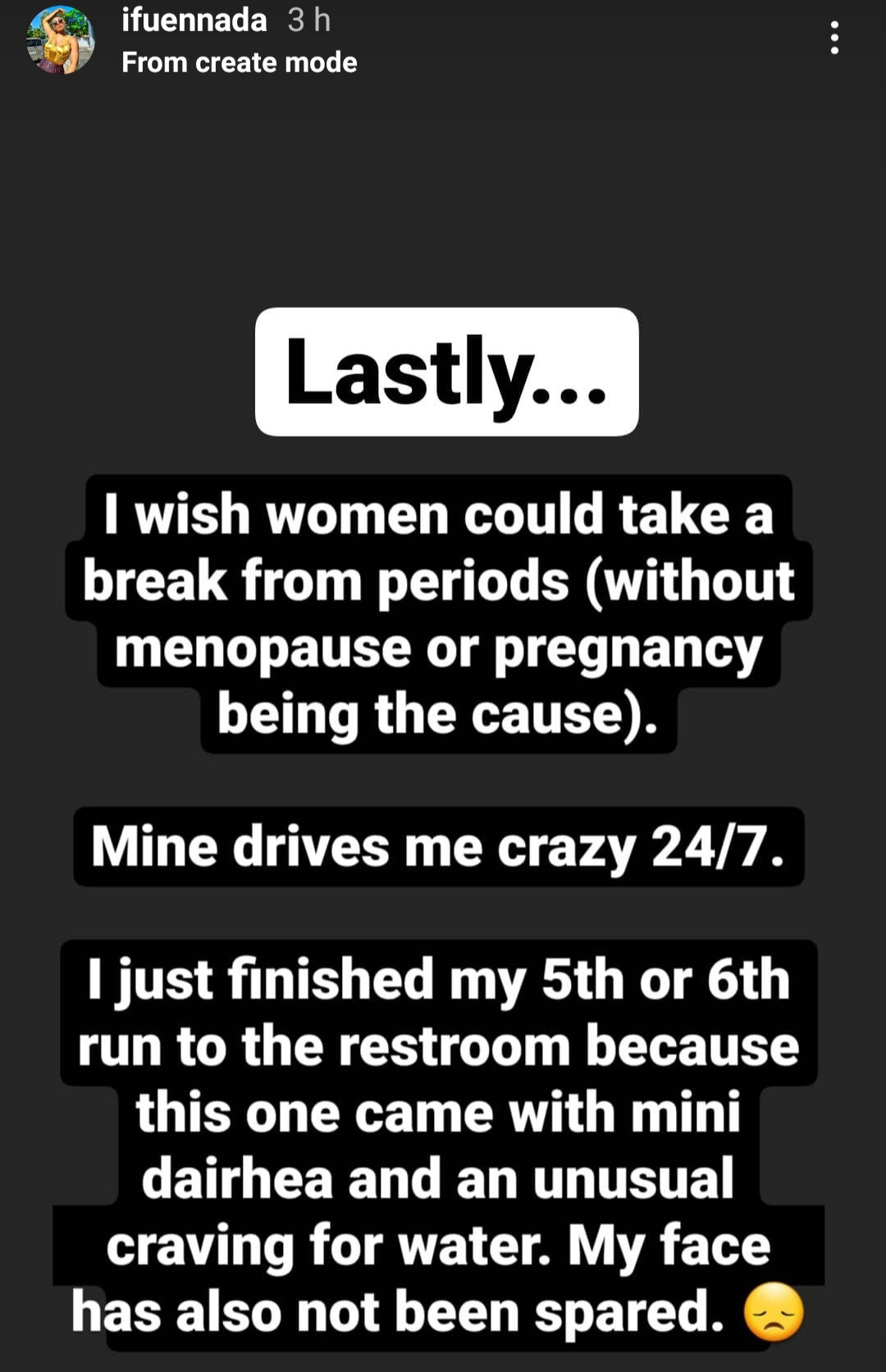Open the story's three-dot overflow menu

834,39
